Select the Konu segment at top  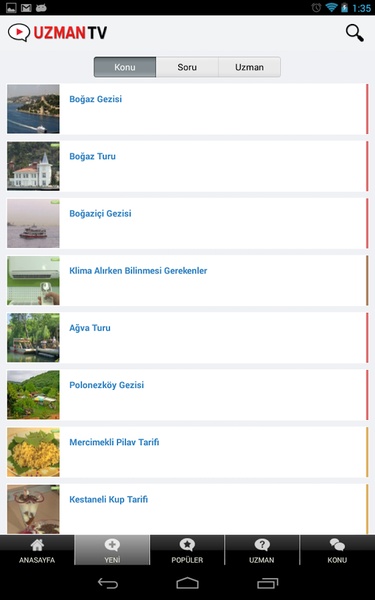[x=125, y=67]
